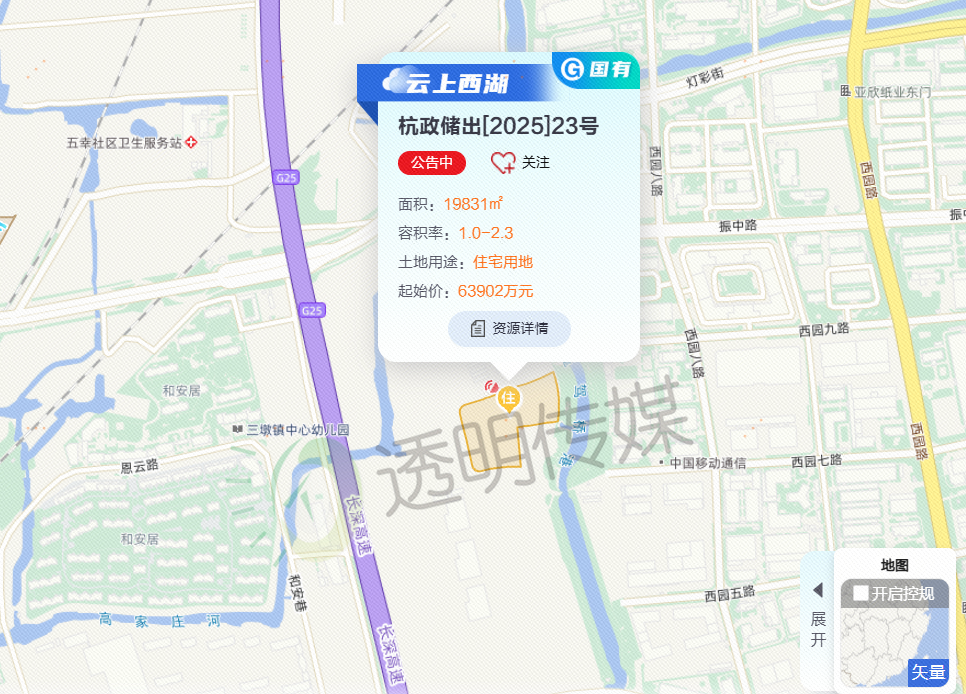Open the 资源详情 resource details button
The height and width of the screenshot is (694, 966).
point(509,328)
